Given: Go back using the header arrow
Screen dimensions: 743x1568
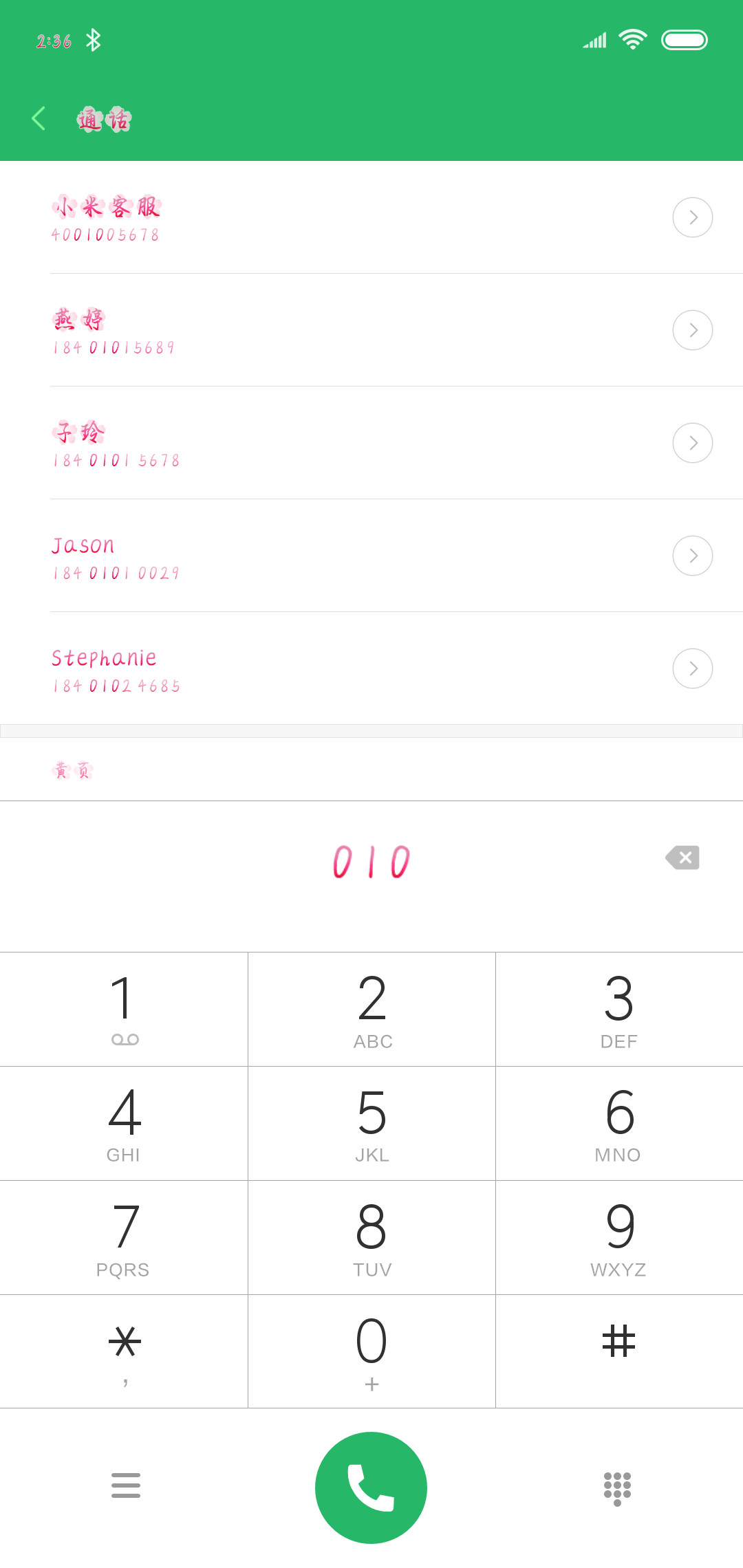Looking at the screenshot, I should point(39,118).
